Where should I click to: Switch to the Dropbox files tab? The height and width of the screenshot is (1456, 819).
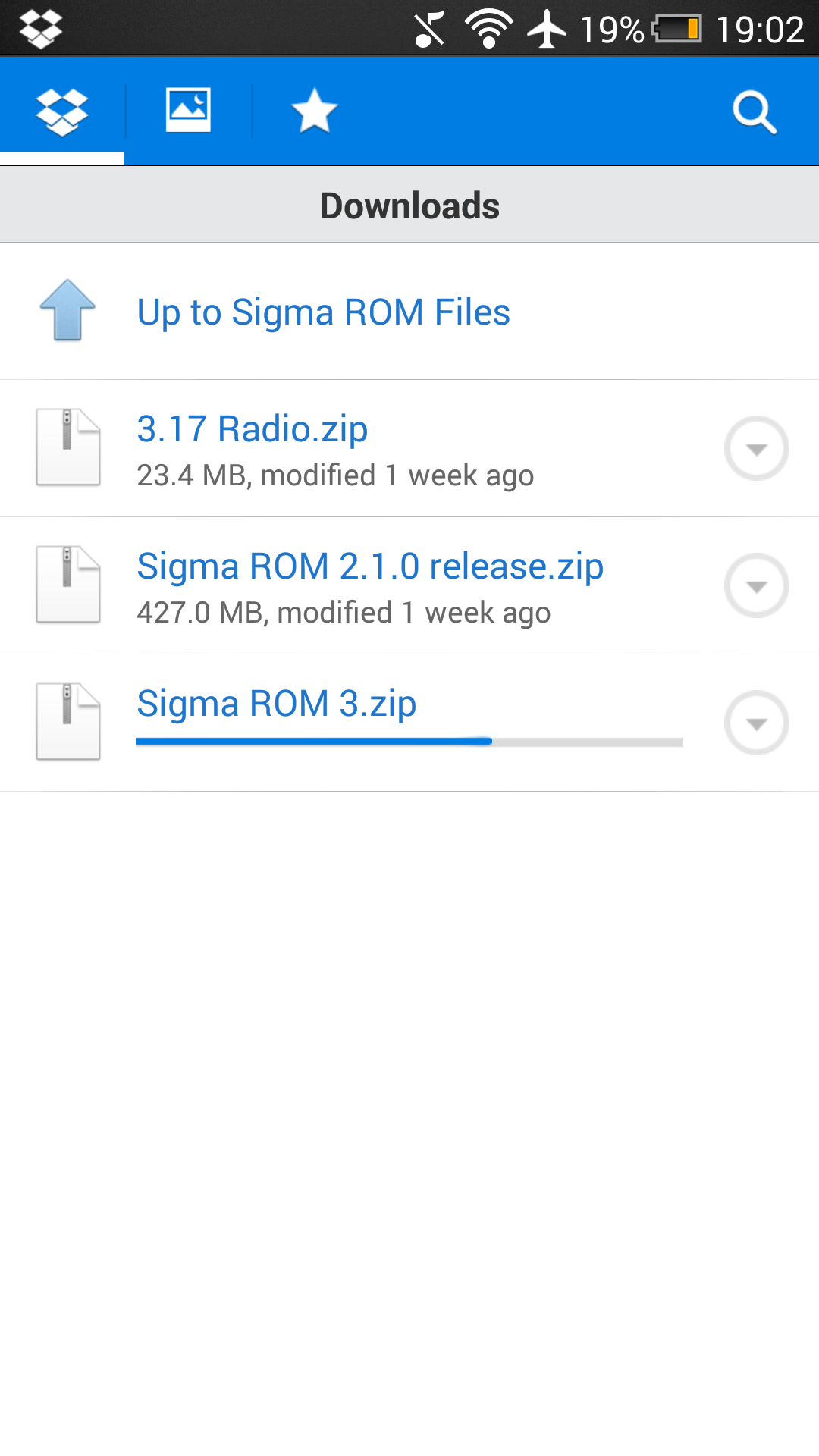[62, 111]
